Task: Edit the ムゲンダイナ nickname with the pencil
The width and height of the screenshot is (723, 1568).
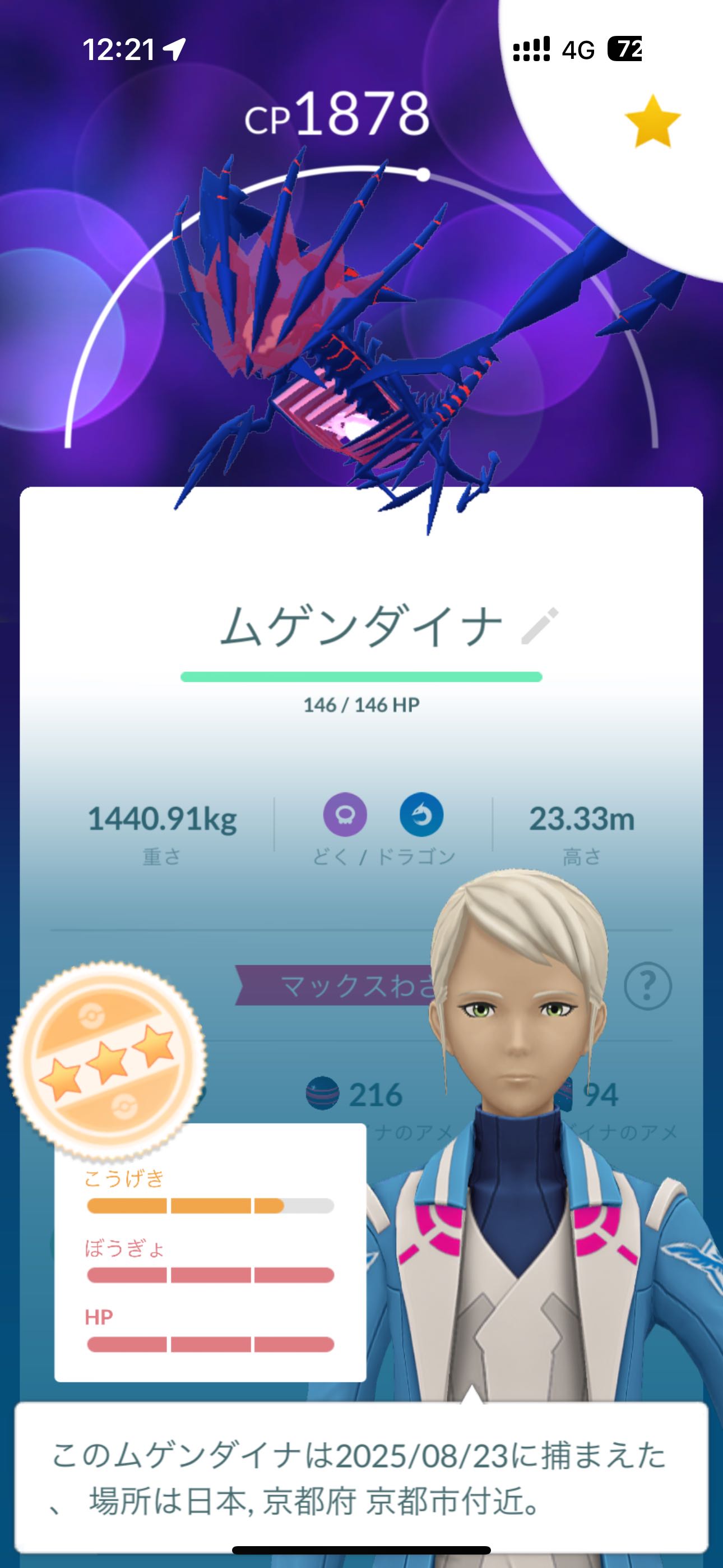Action: pyautogui.click(x=540, y=625)
